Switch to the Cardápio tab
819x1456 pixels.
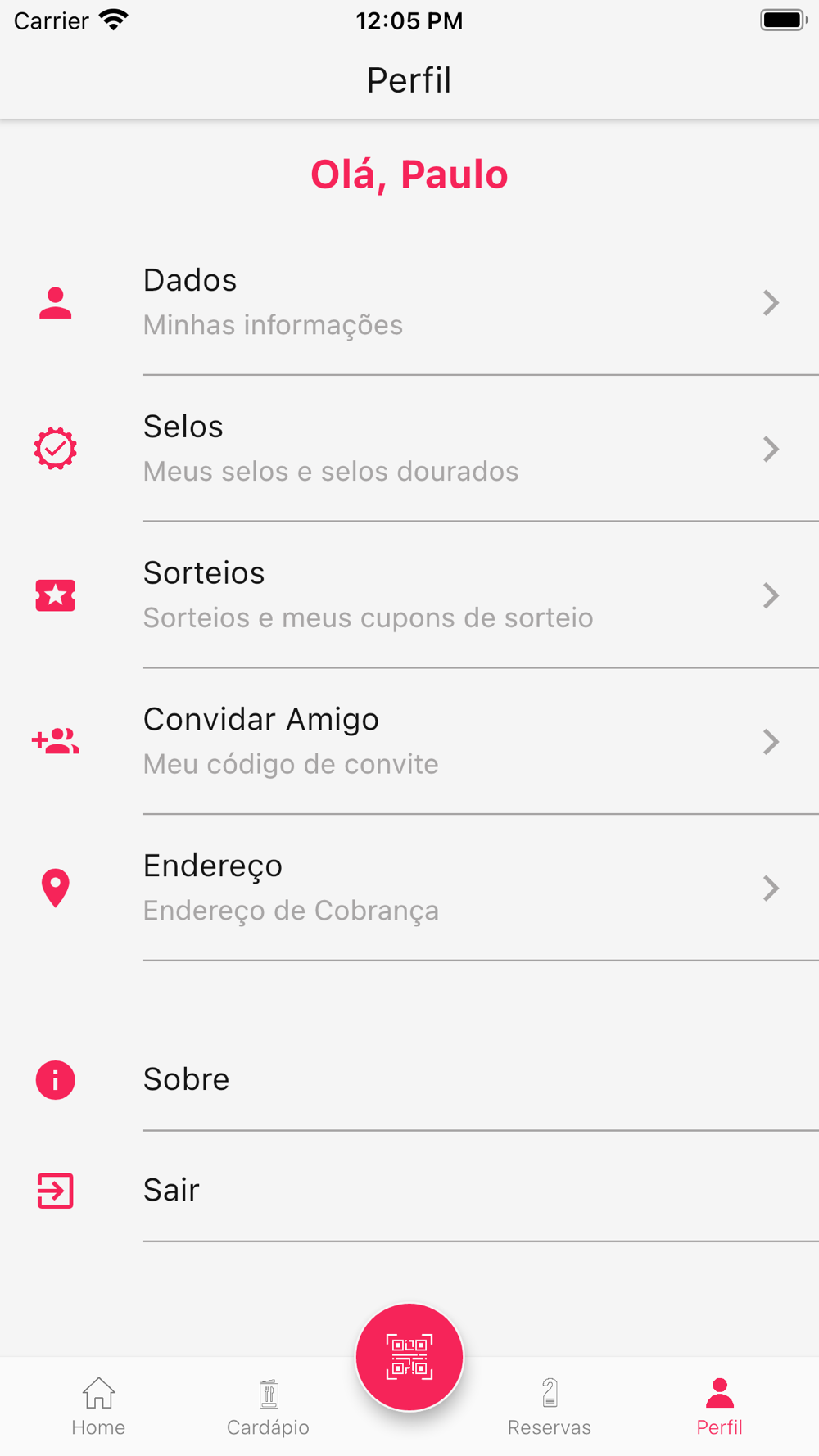[268, 1407]
